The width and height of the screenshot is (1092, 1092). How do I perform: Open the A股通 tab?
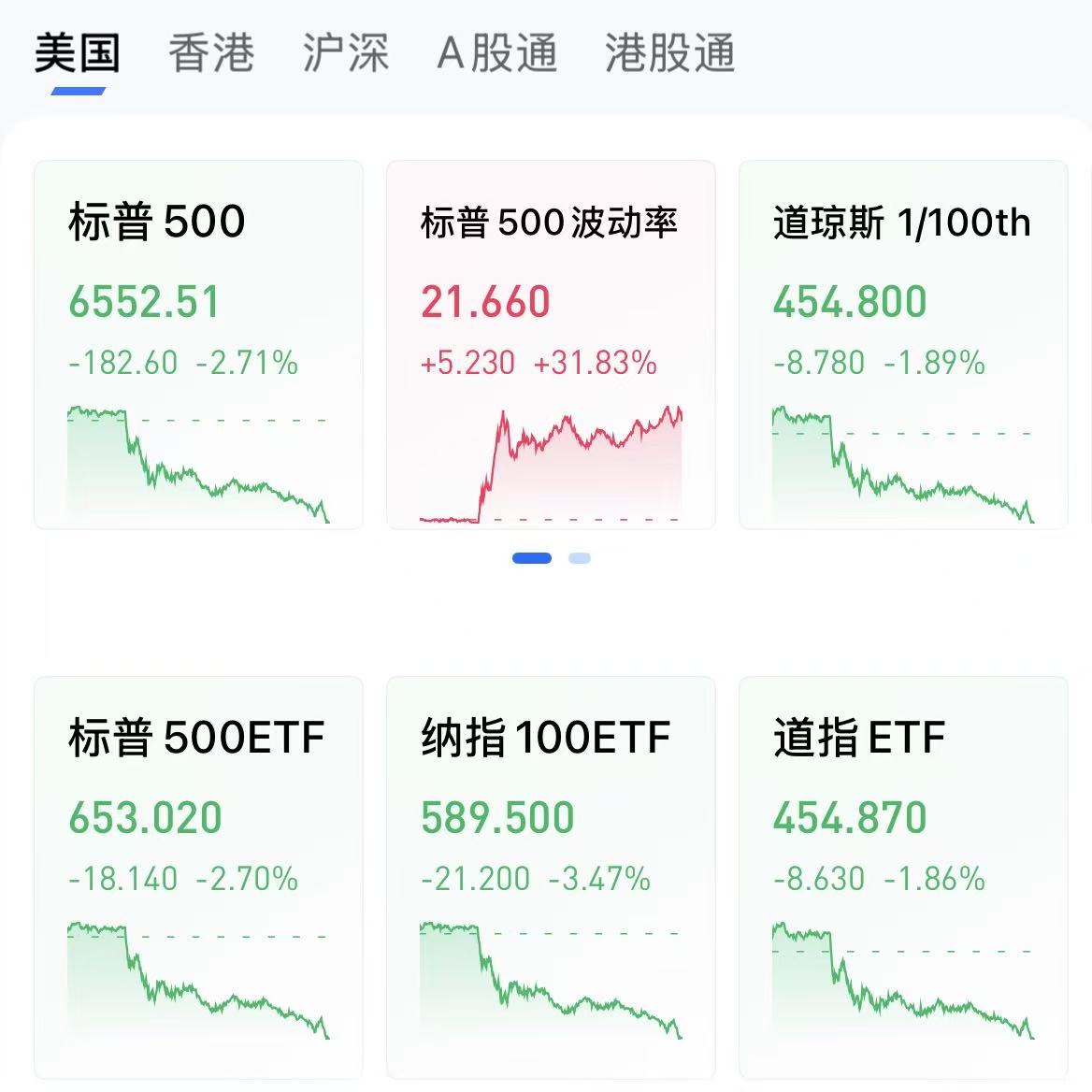[496, 52]
